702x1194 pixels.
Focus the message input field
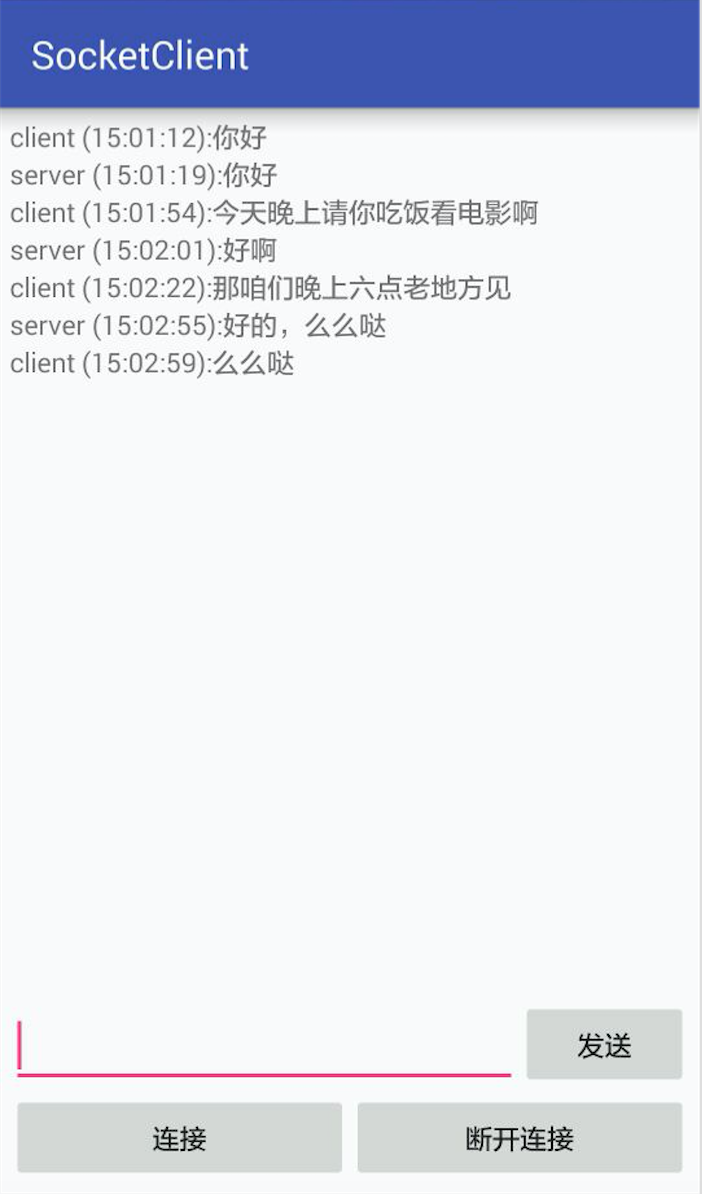tap(263, 1047)
